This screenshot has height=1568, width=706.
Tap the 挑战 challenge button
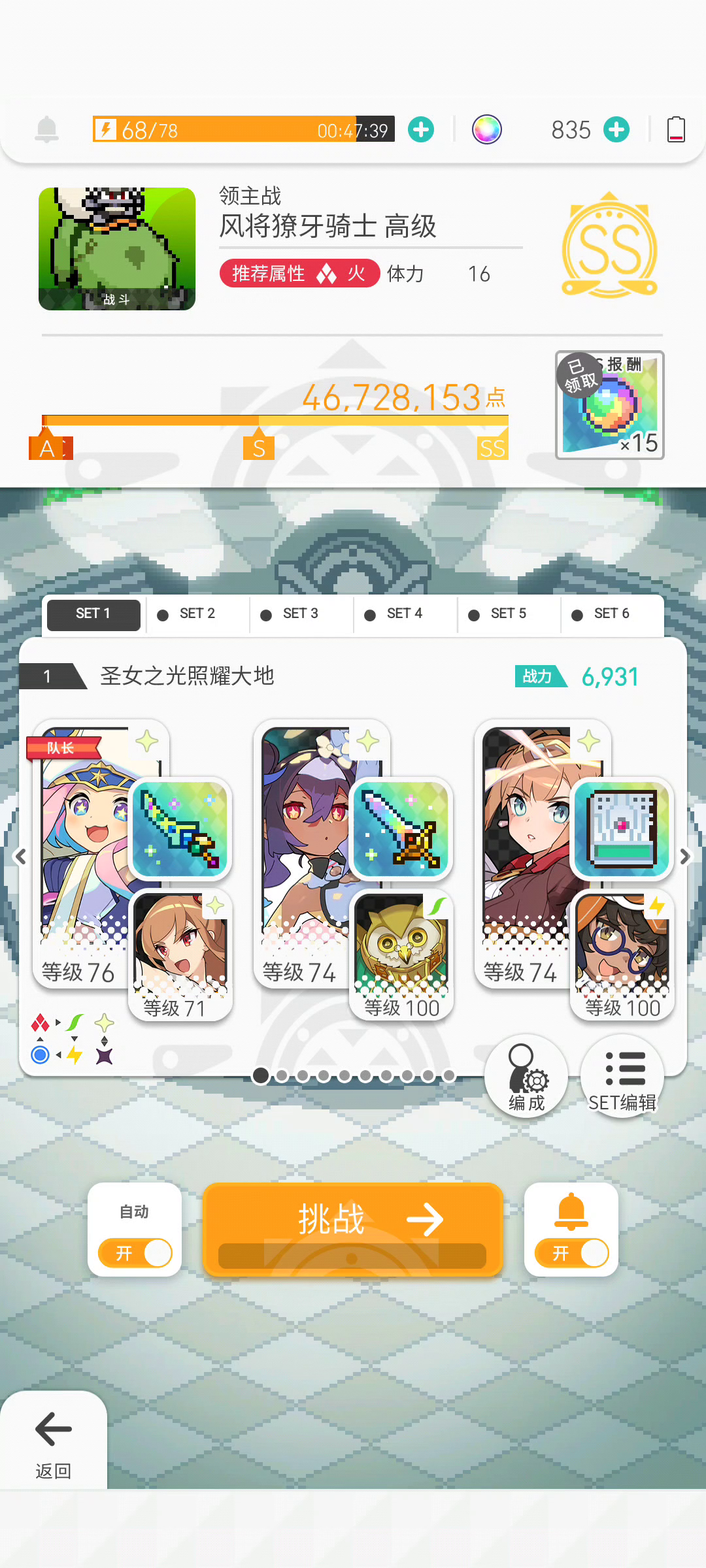tap(353, 1229)
